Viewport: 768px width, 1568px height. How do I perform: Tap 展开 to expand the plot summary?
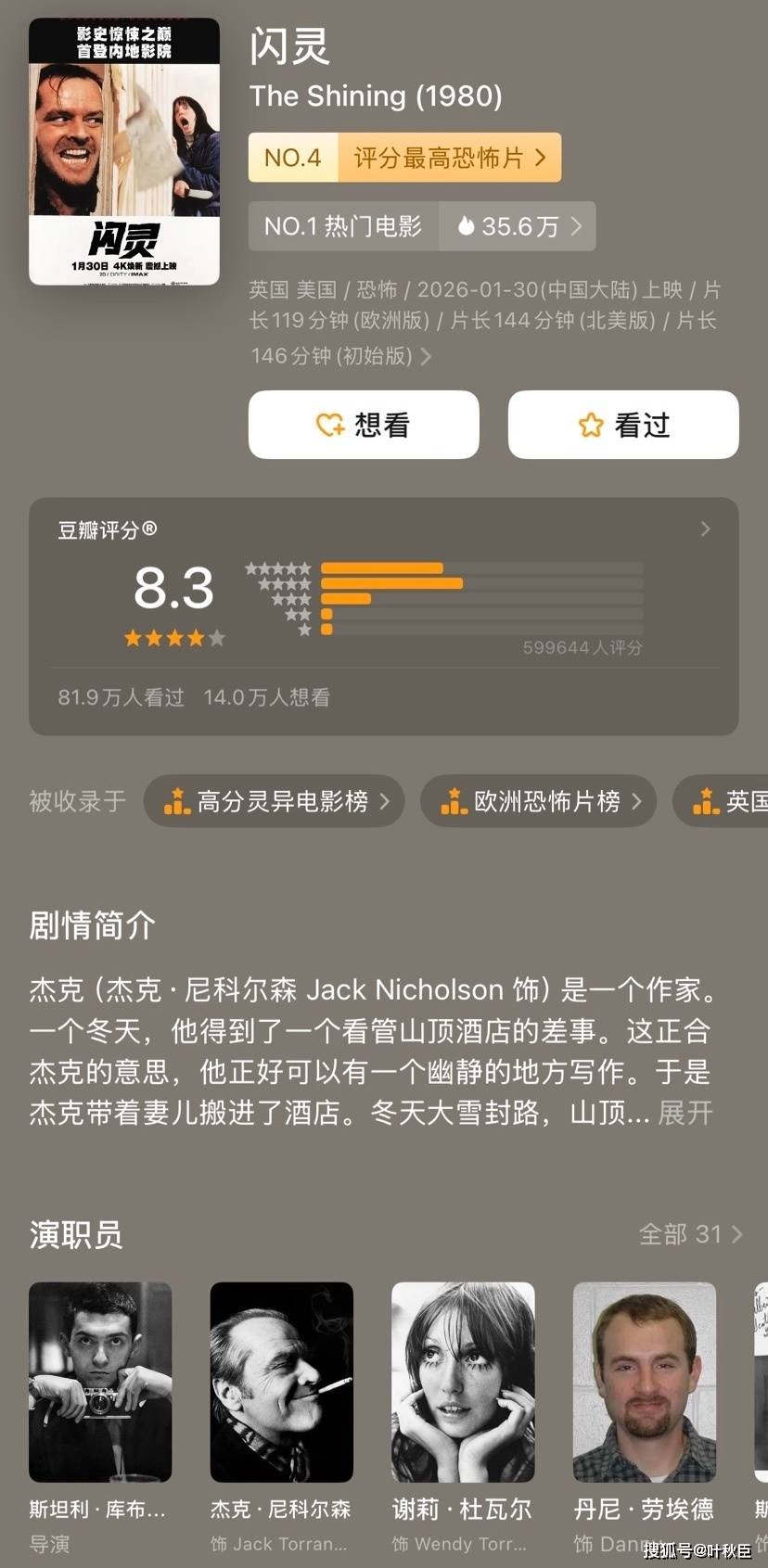point(685,1113)
